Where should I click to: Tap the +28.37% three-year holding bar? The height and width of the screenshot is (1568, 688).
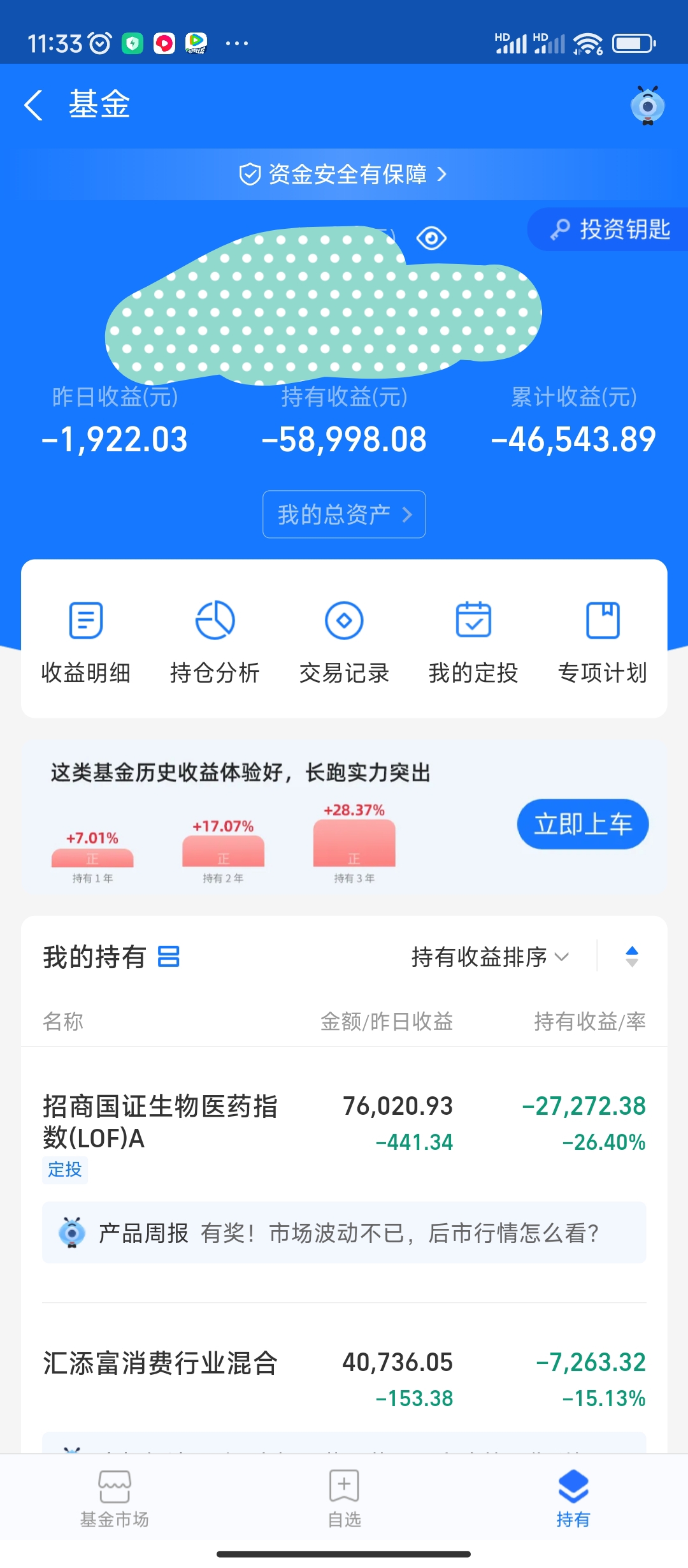(x=354, y=841)
